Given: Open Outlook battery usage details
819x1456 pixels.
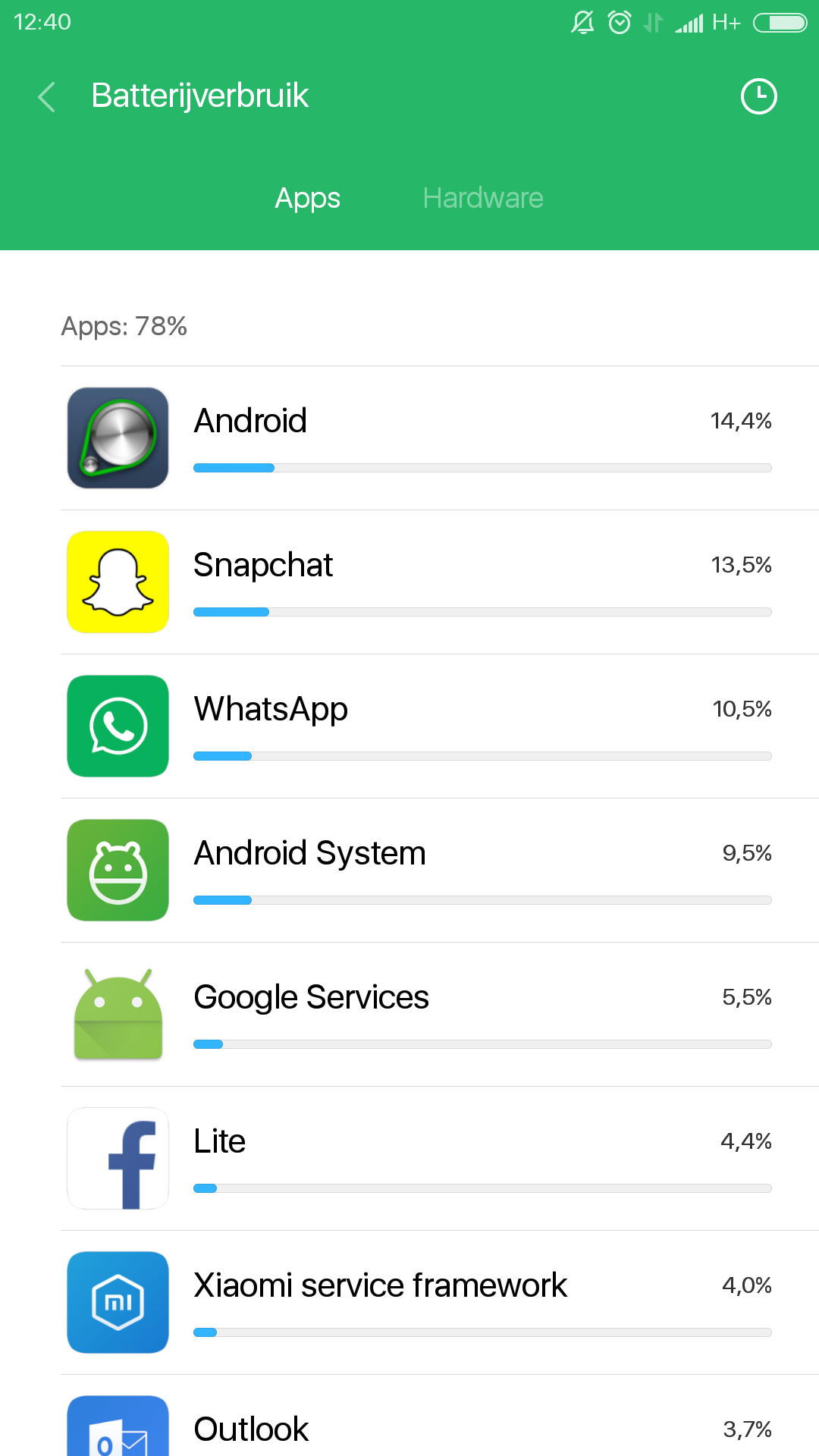Looking at the screenshot, I should [x=440, y=1416].
